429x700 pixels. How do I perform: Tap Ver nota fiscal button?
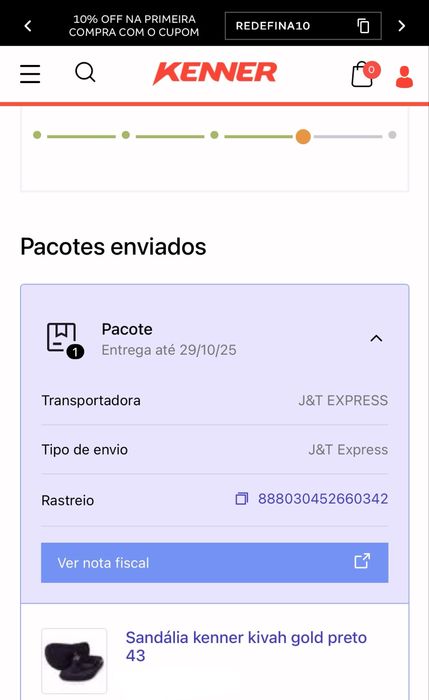coord(215,562)
